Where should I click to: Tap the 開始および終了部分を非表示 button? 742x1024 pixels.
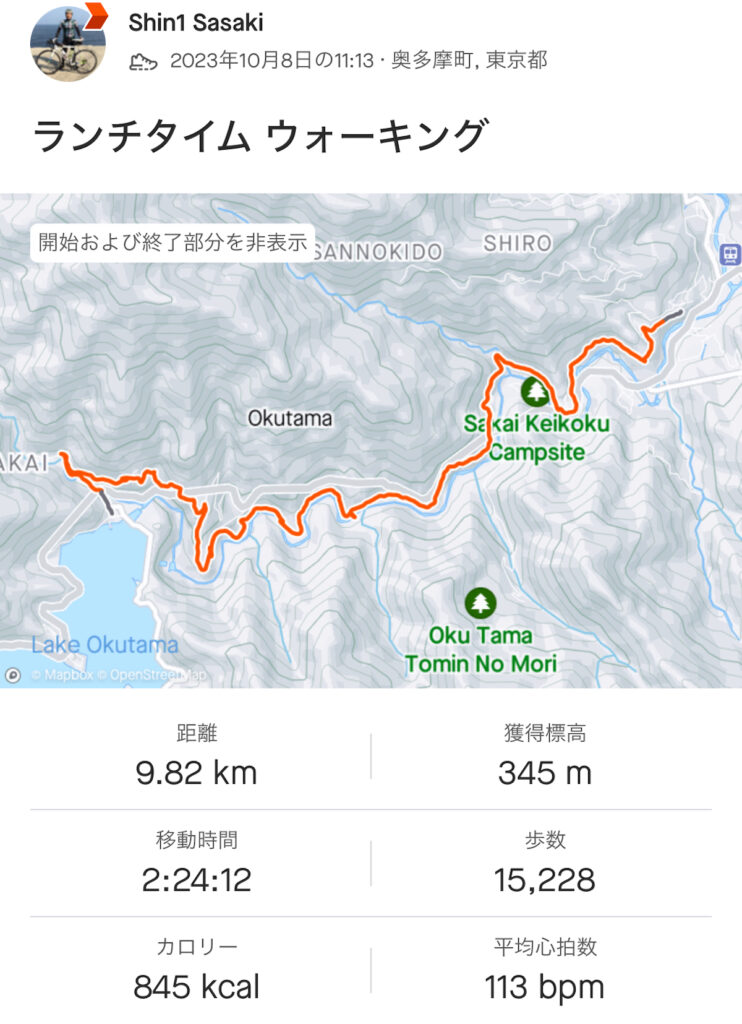172,243
